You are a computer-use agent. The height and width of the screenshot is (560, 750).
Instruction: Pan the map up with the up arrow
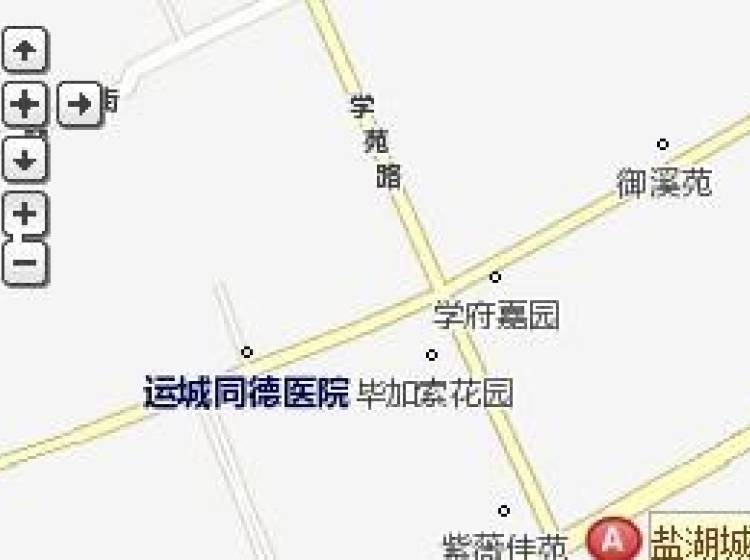(26, 50)
